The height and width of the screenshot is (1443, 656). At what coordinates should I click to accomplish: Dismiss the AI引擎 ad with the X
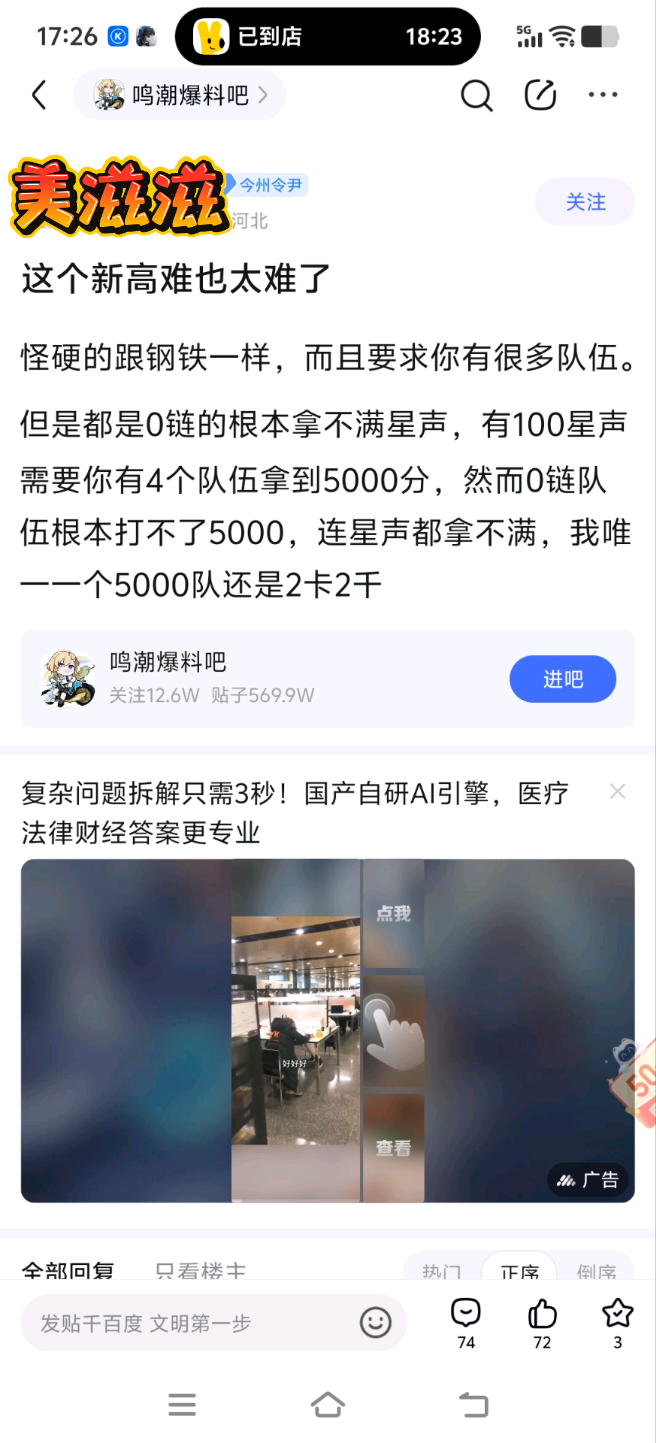618,792
